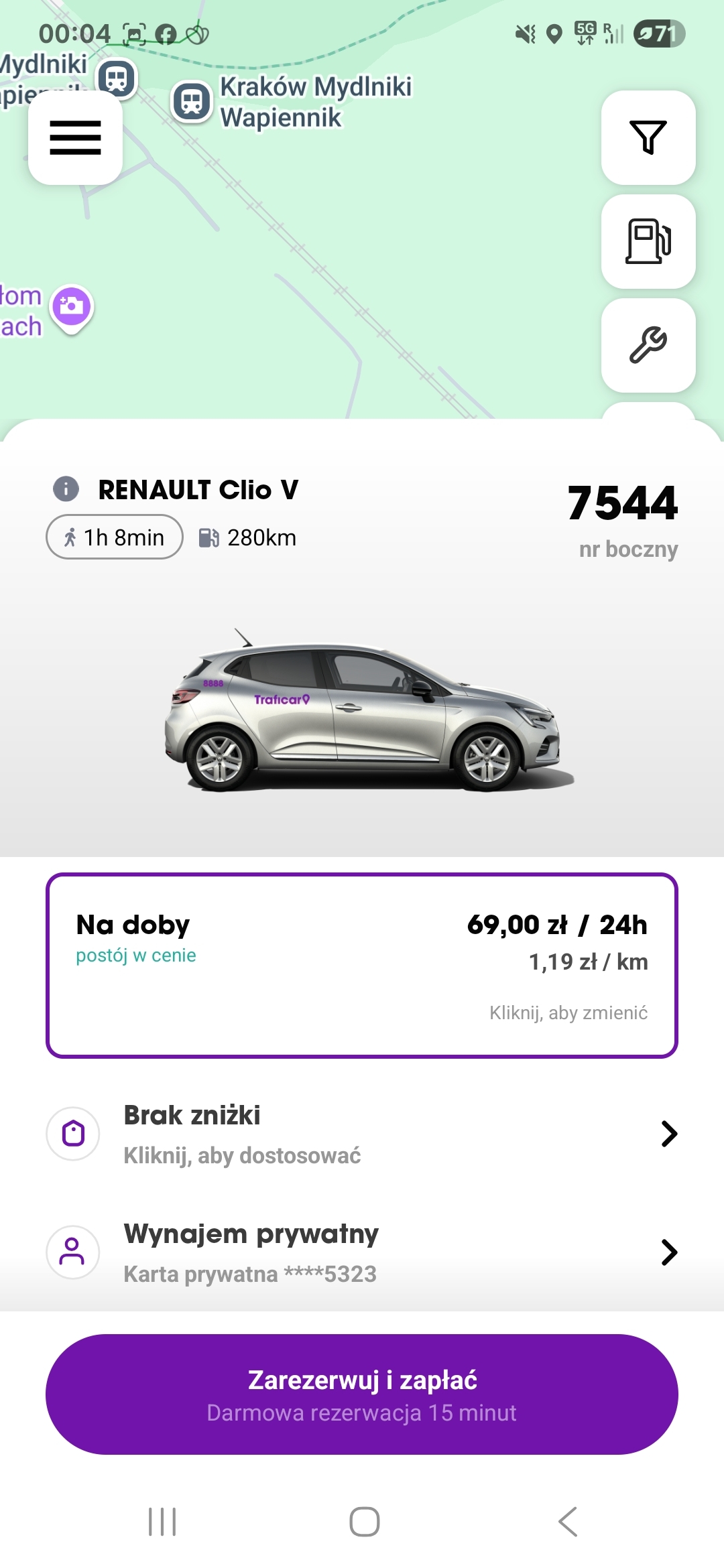The height and width of the screenshot is (1568, 724).
Task: Open Wynajem prywatny payment settings
Action: coord(362,1252)
